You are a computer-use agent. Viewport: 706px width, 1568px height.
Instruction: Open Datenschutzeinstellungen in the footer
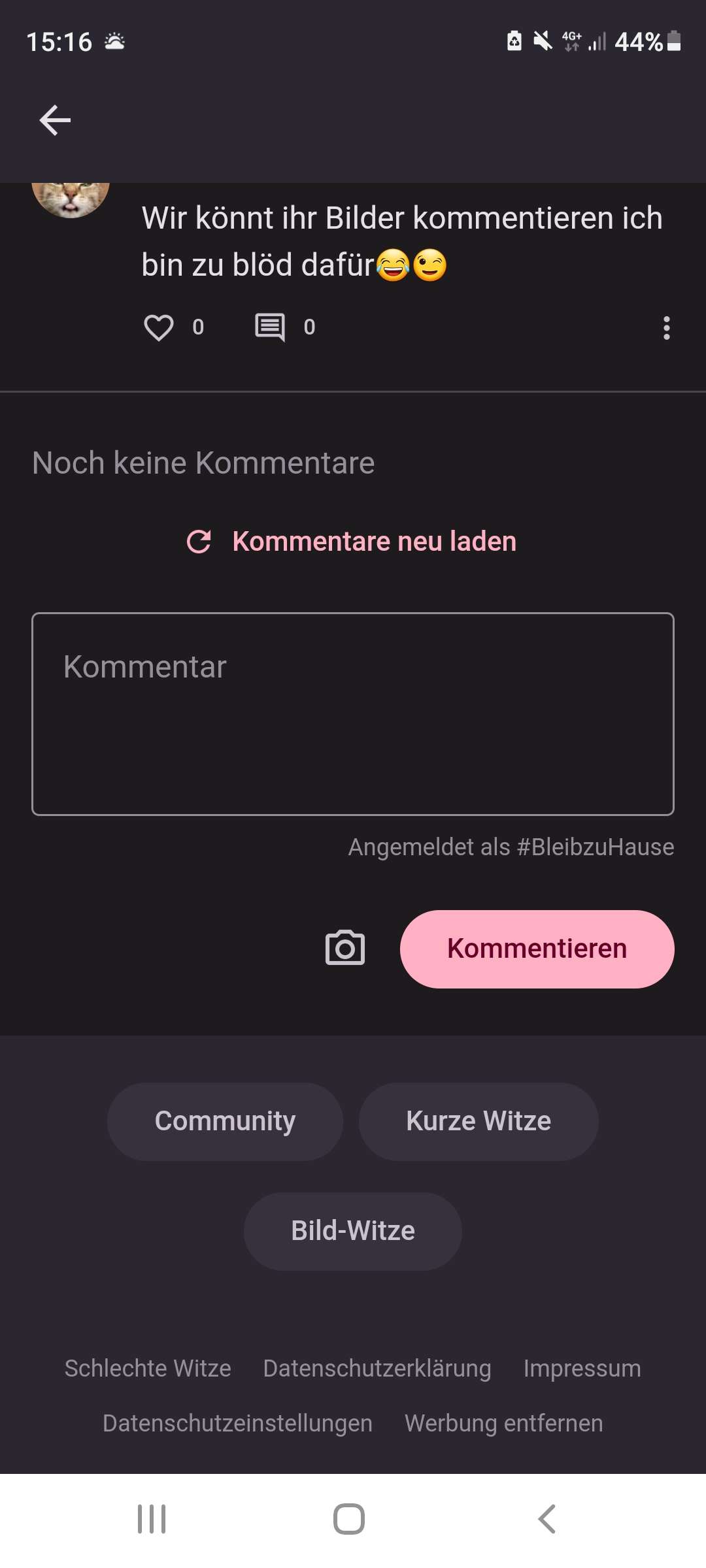[237, 1423]
